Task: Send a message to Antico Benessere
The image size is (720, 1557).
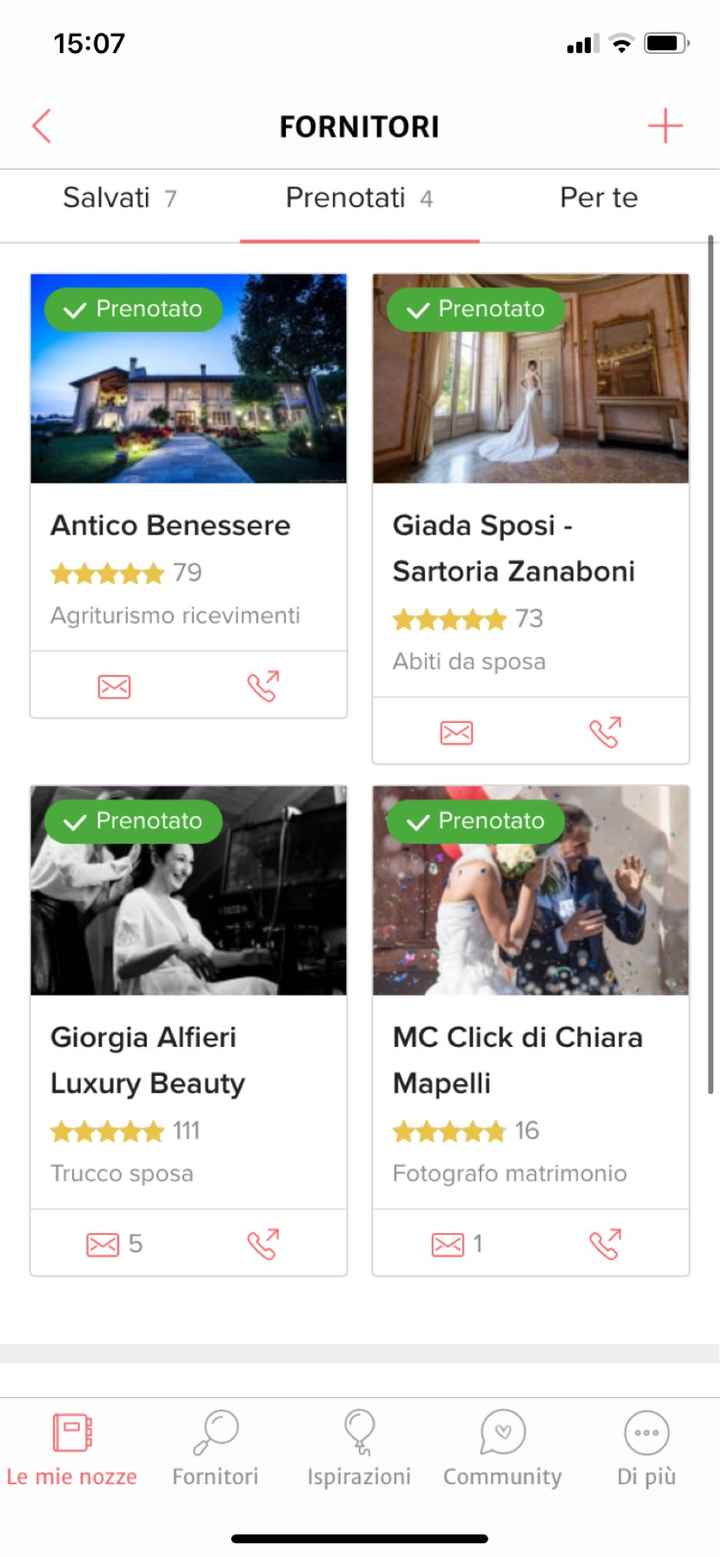Action: pos(114,687)
